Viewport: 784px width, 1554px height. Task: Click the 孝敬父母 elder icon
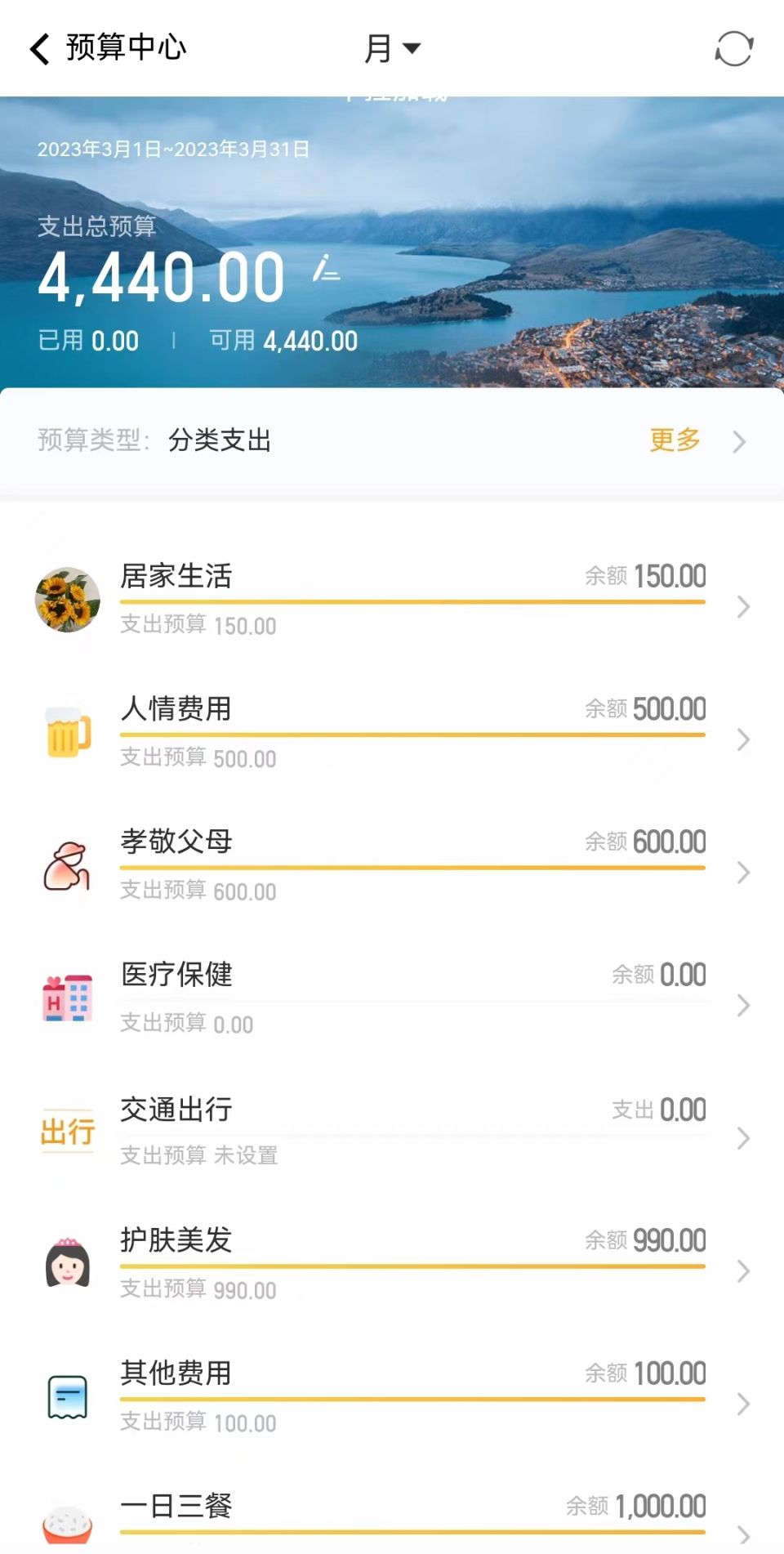(x=67, y=864)
